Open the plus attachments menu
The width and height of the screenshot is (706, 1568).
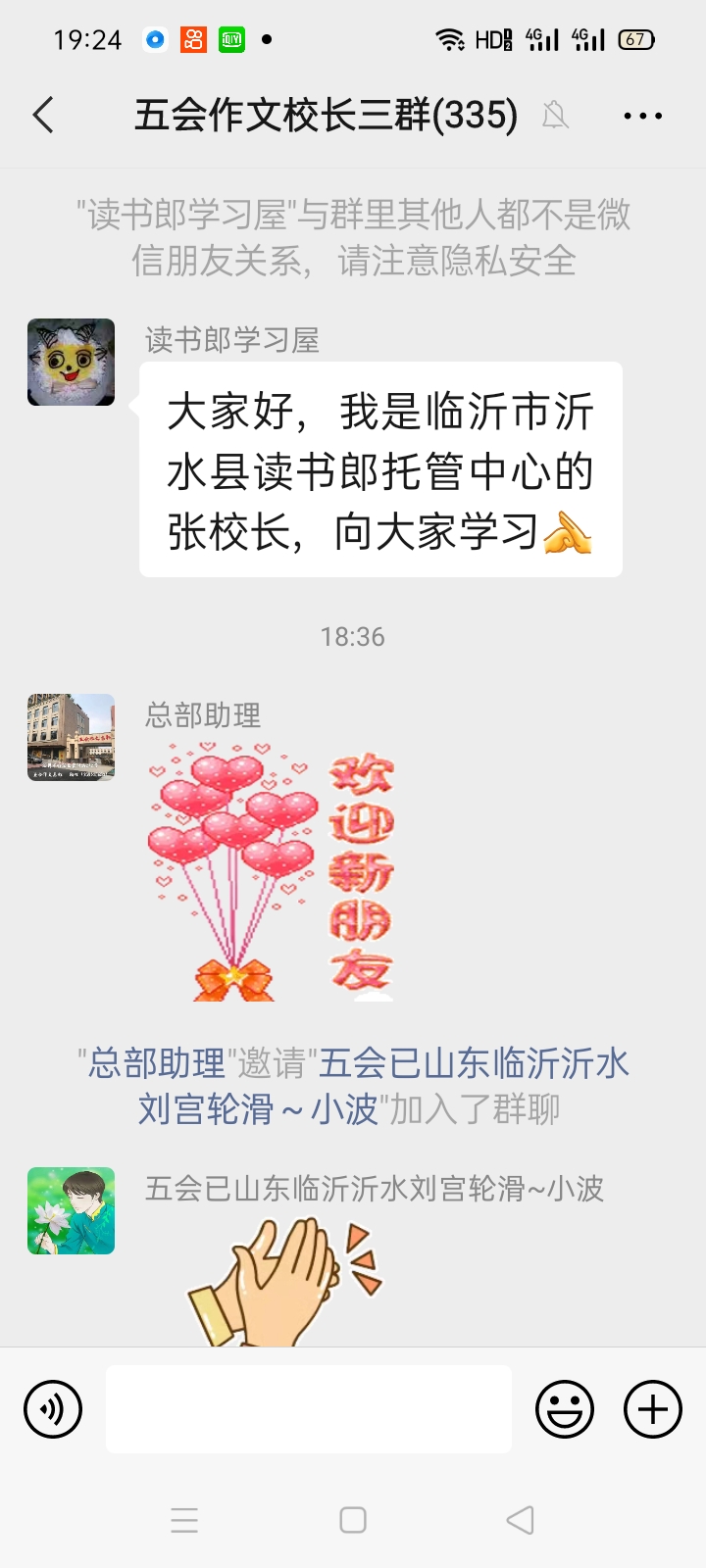click(x=653, y=1409)
